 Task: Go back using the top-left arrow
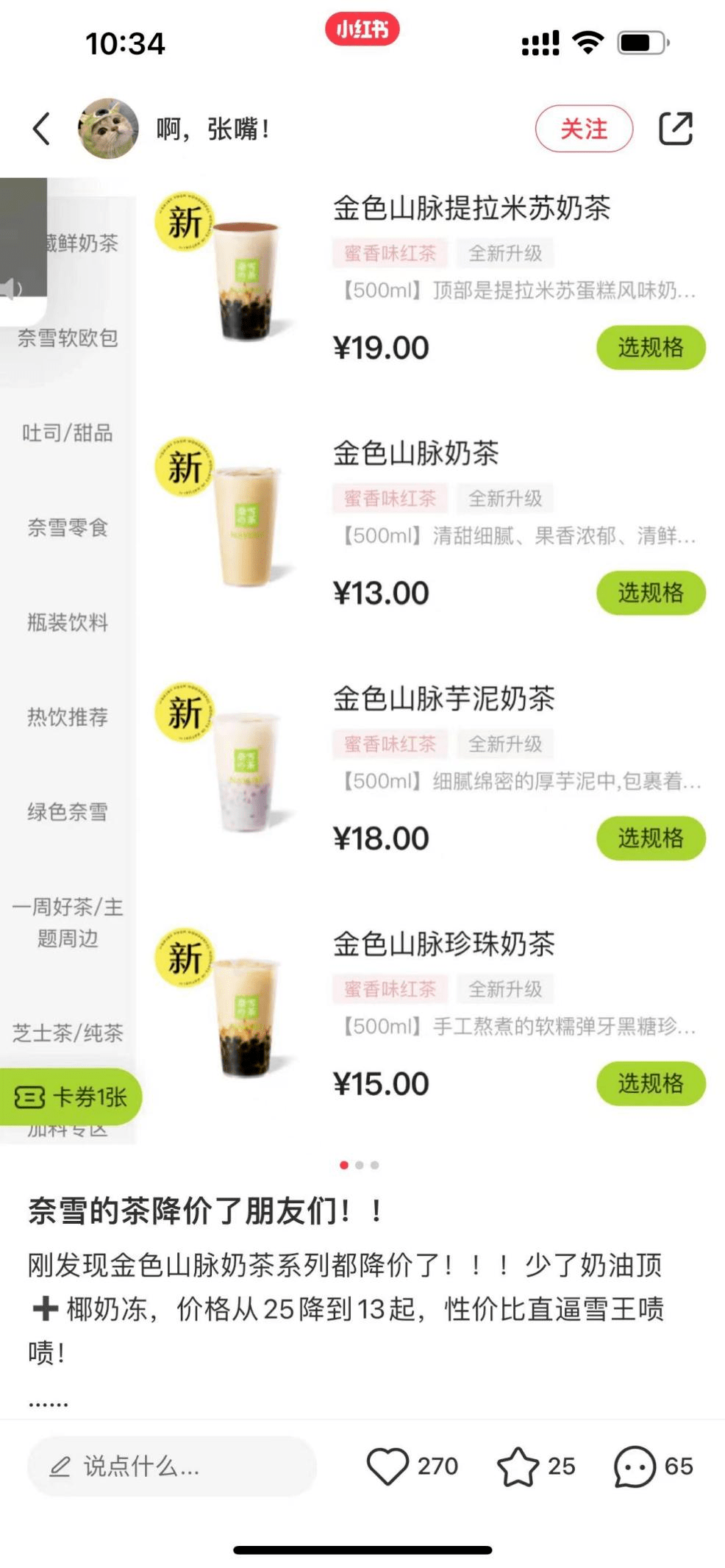tap(42, 129)
